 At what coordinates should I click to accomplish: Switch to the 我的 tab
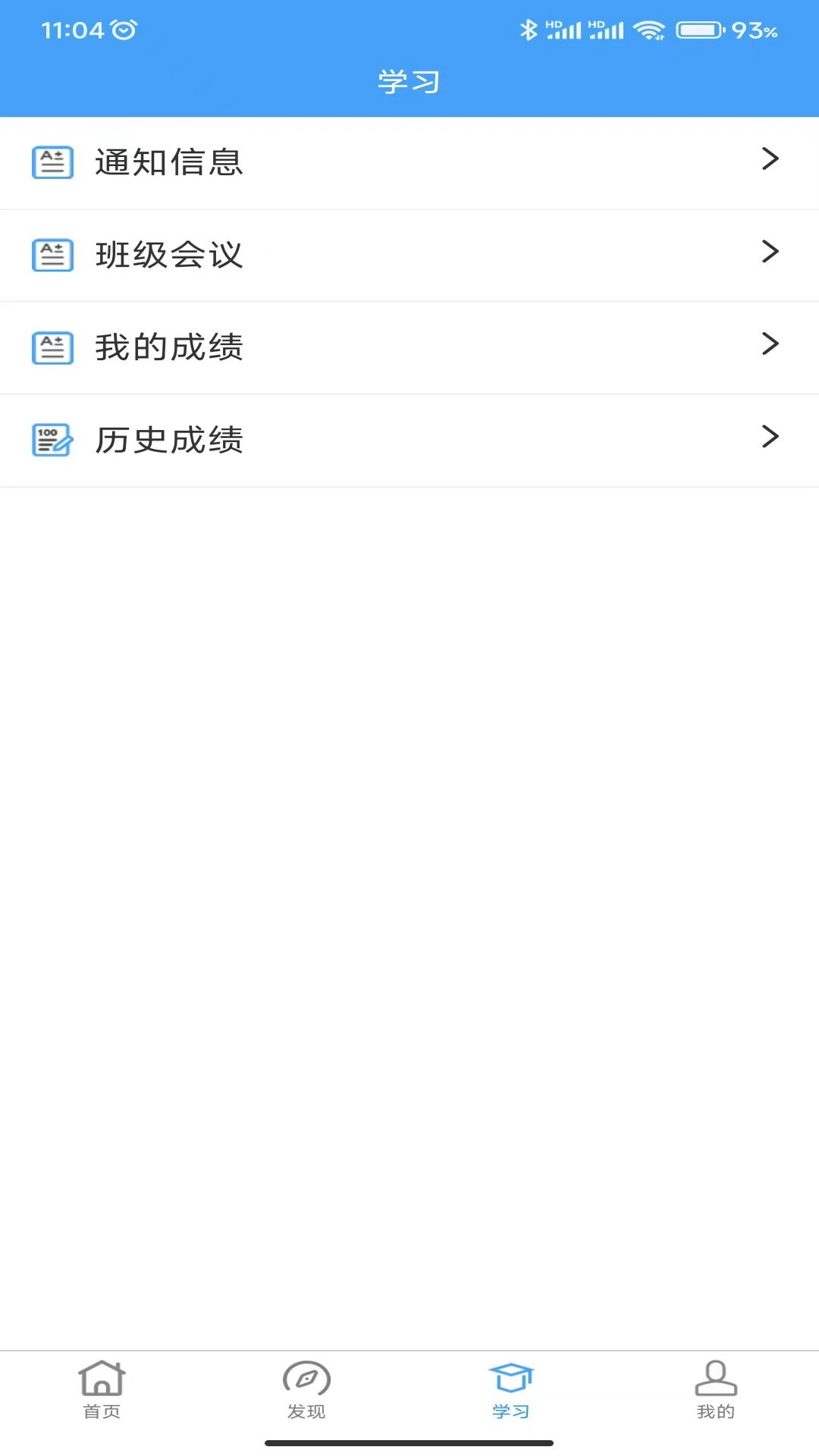(716, 1395)
